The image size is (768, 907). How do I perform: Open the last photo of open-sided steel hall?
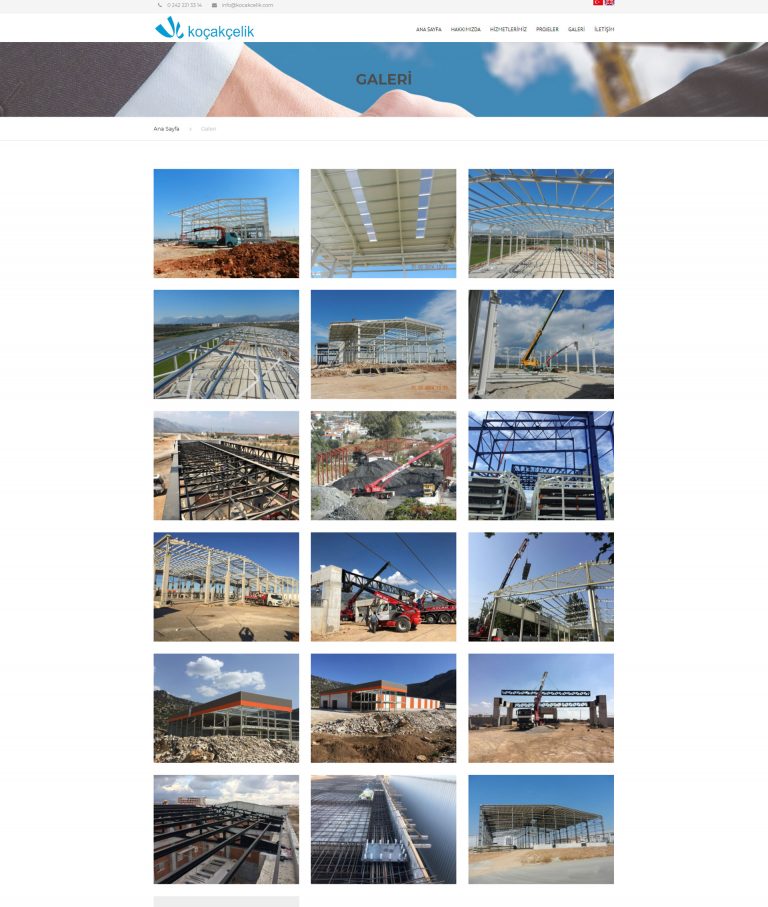541,829
